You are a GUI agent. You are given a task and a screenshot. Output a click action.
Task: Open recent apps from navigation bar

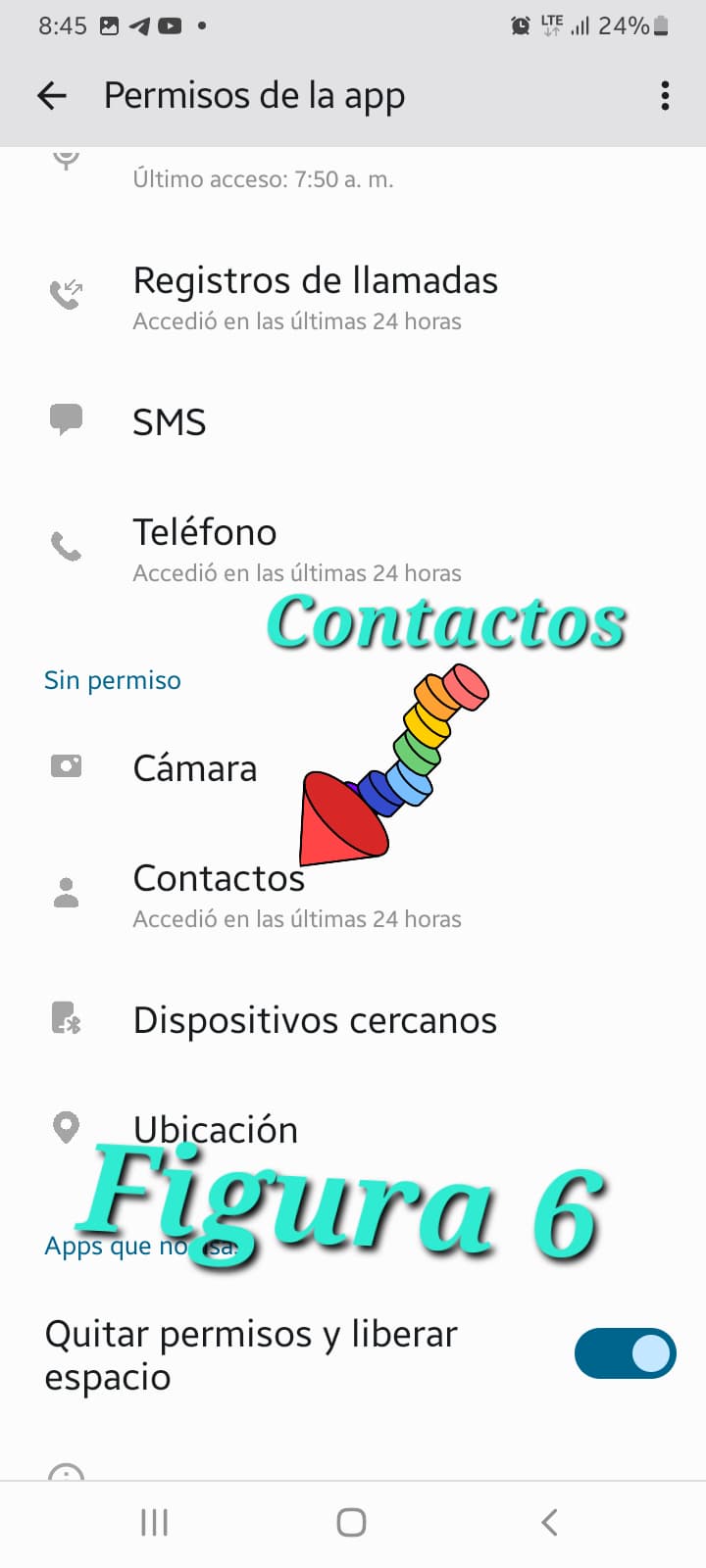[155, 1522]
